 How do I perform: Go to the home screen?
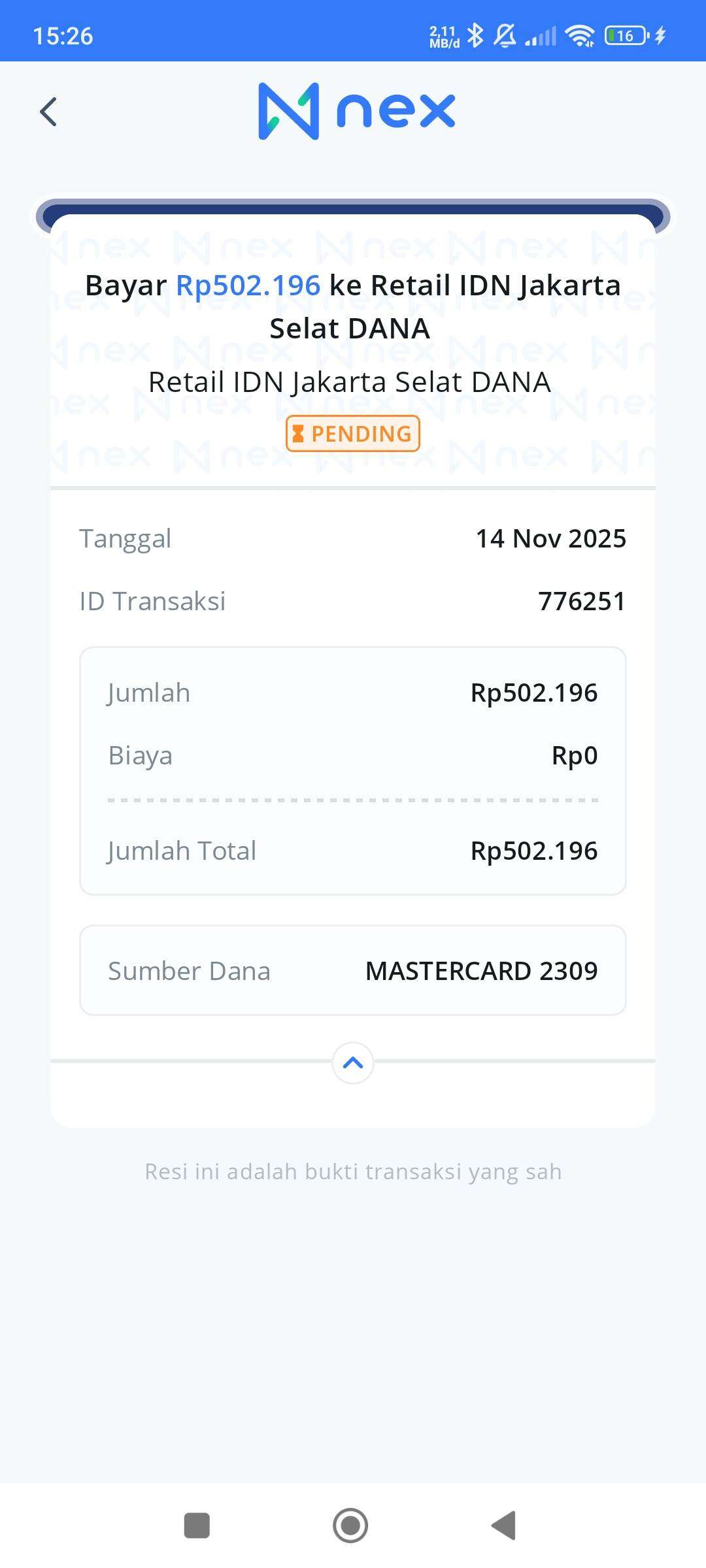[x=350, y=1526]
